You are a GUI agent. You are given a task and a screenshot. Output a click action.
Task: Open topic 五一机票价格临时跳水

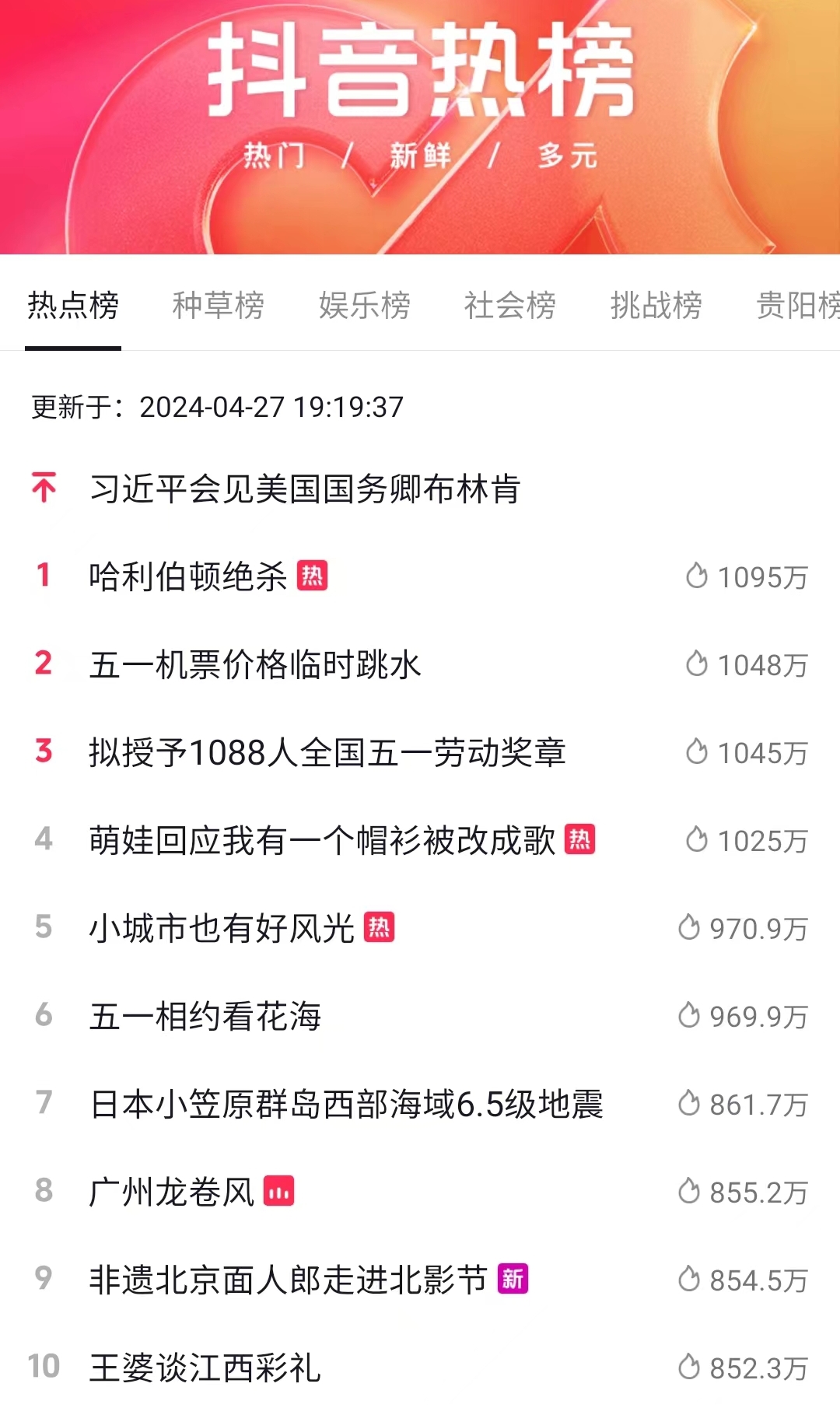click(x=420, y=664)
